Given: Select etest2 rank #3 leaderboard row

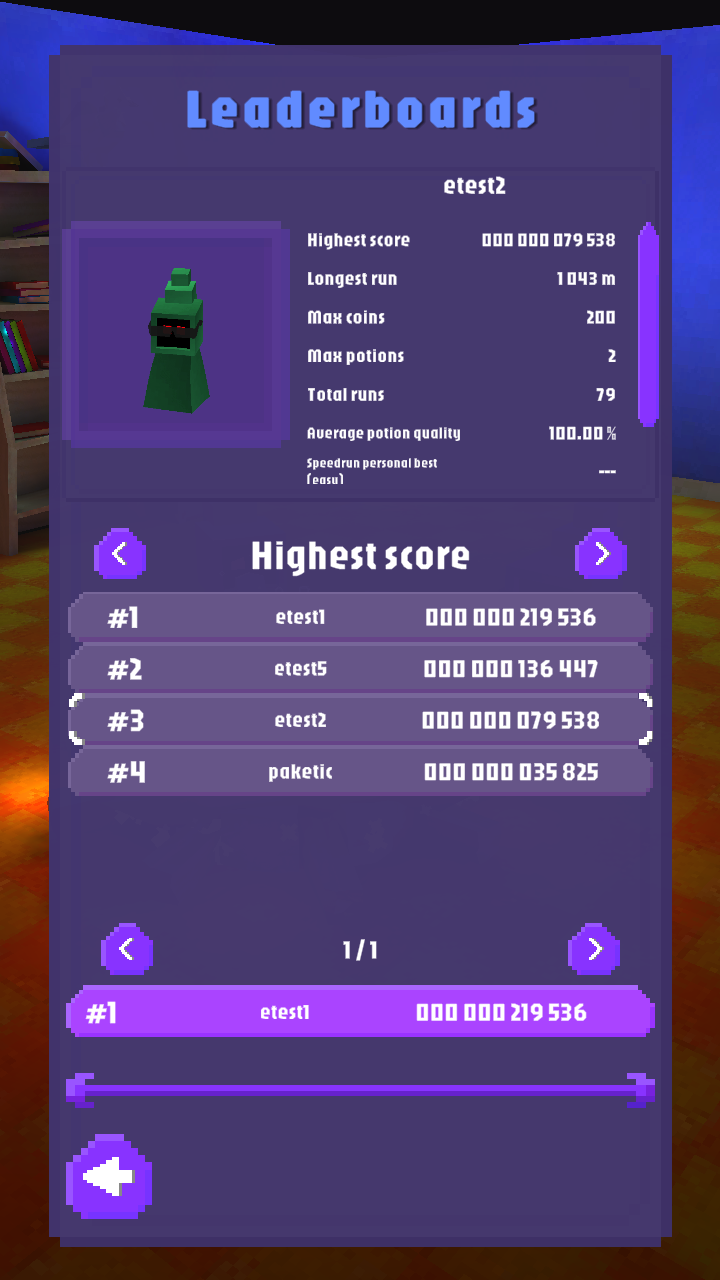Looking at the screenshot, I should 360,721.
